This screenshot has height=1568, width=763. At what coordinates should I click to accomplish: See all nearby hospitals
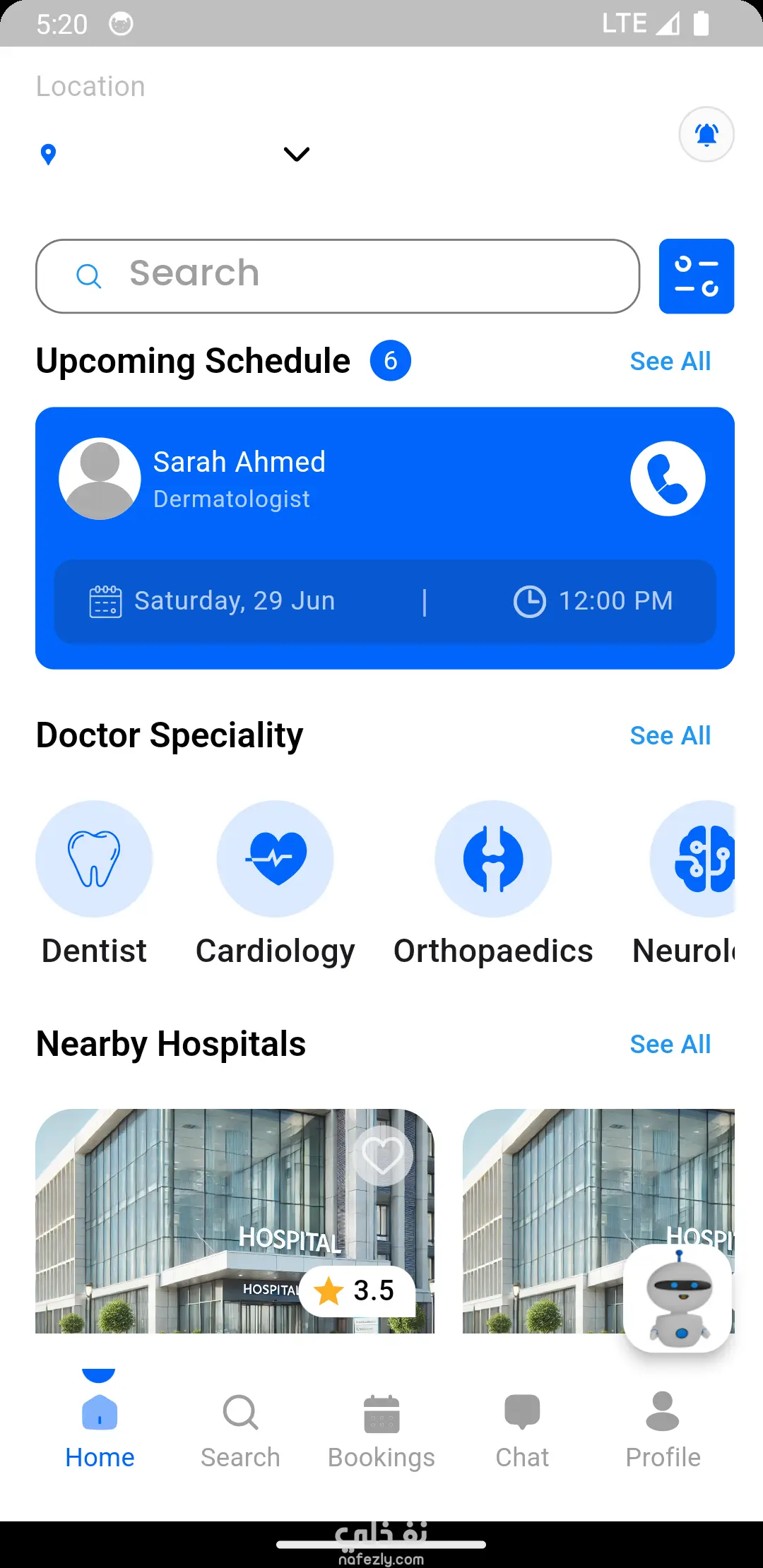(670, 1045)
